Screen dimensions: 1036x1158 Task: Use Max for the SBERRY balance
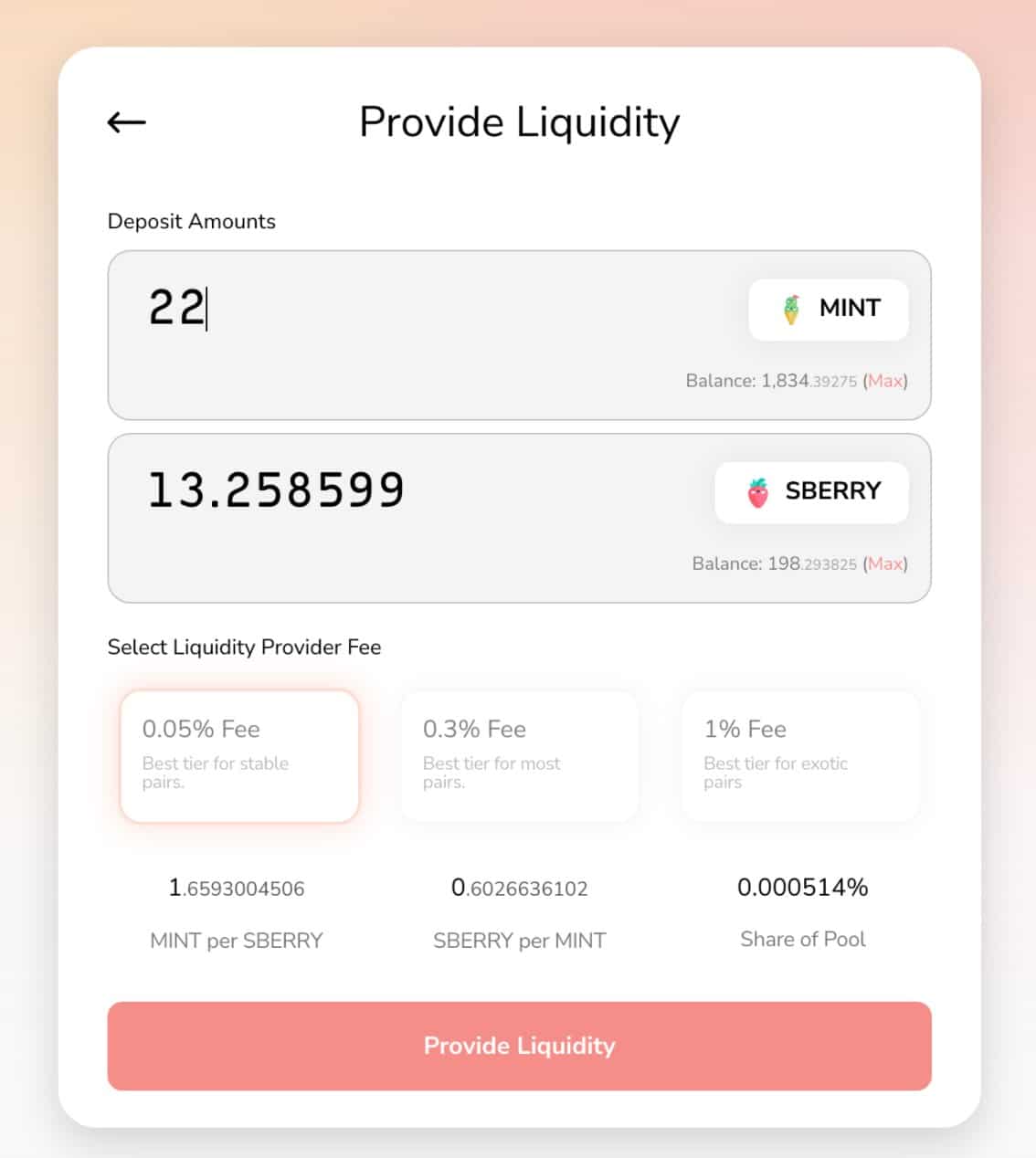[x=884, y=563]
